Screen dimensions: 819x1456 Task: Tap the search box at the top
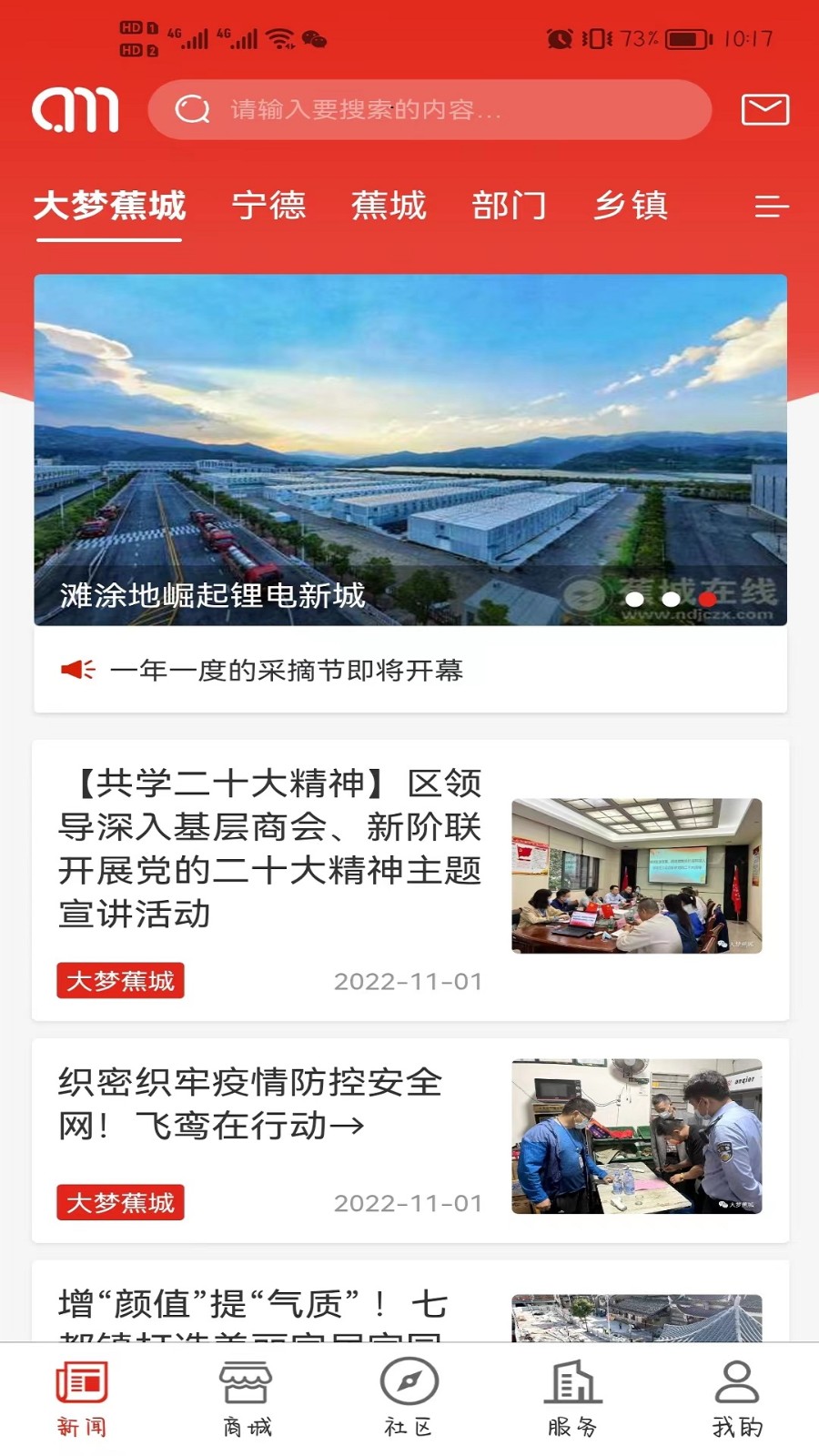[428, 110]
